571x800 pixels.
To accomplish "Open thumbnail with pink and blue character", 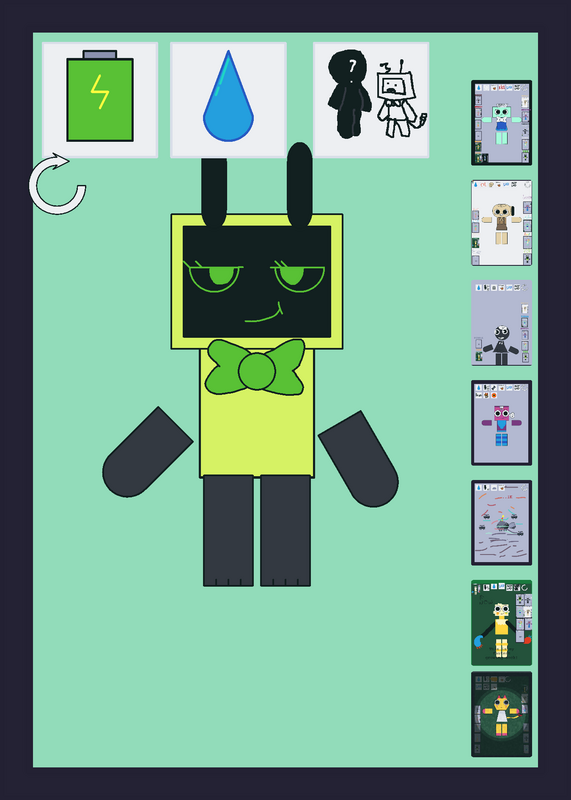I will pos(501,422).
